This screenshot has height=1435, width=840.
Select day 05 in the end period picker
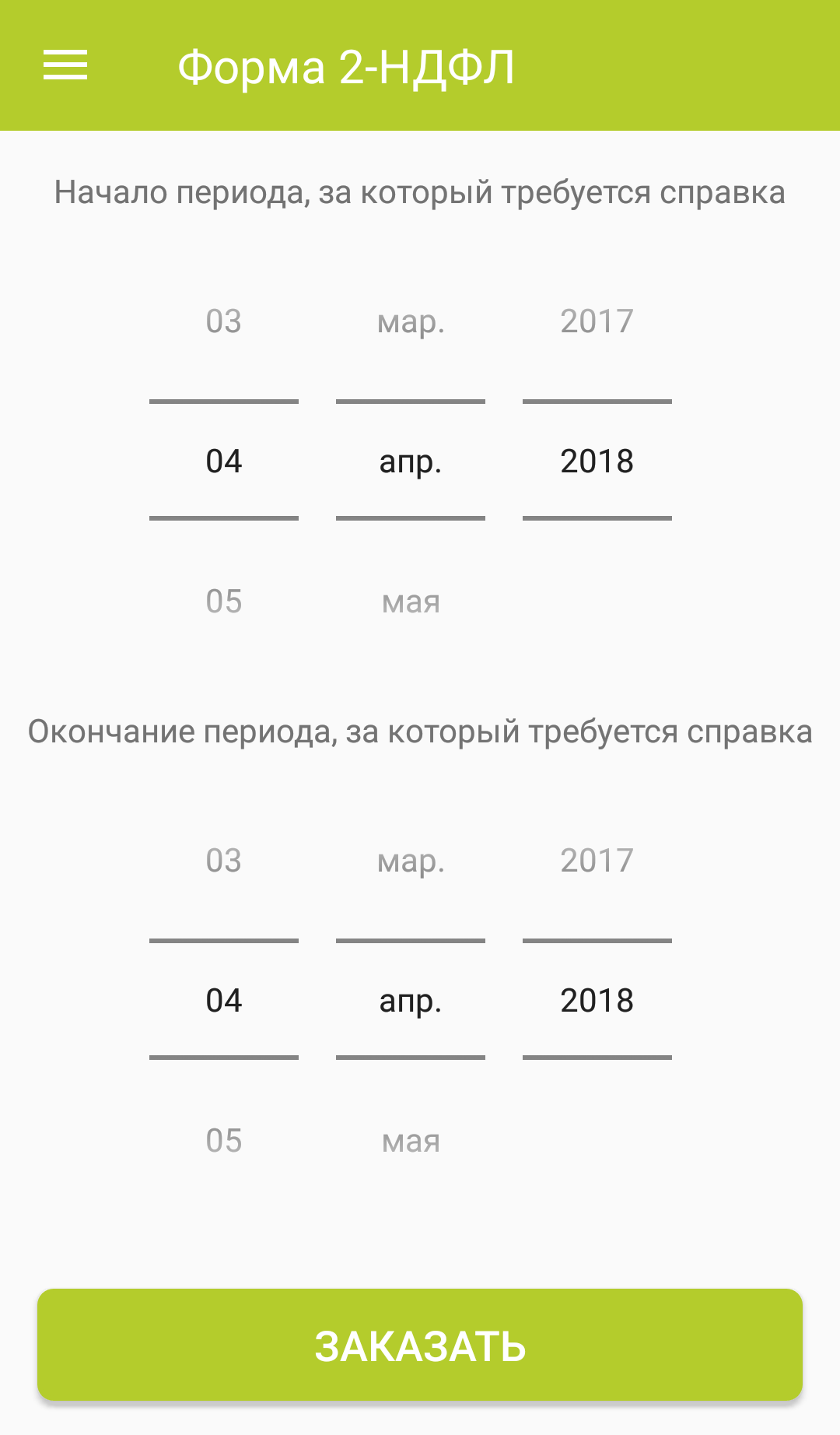[x=224, y=1141]
